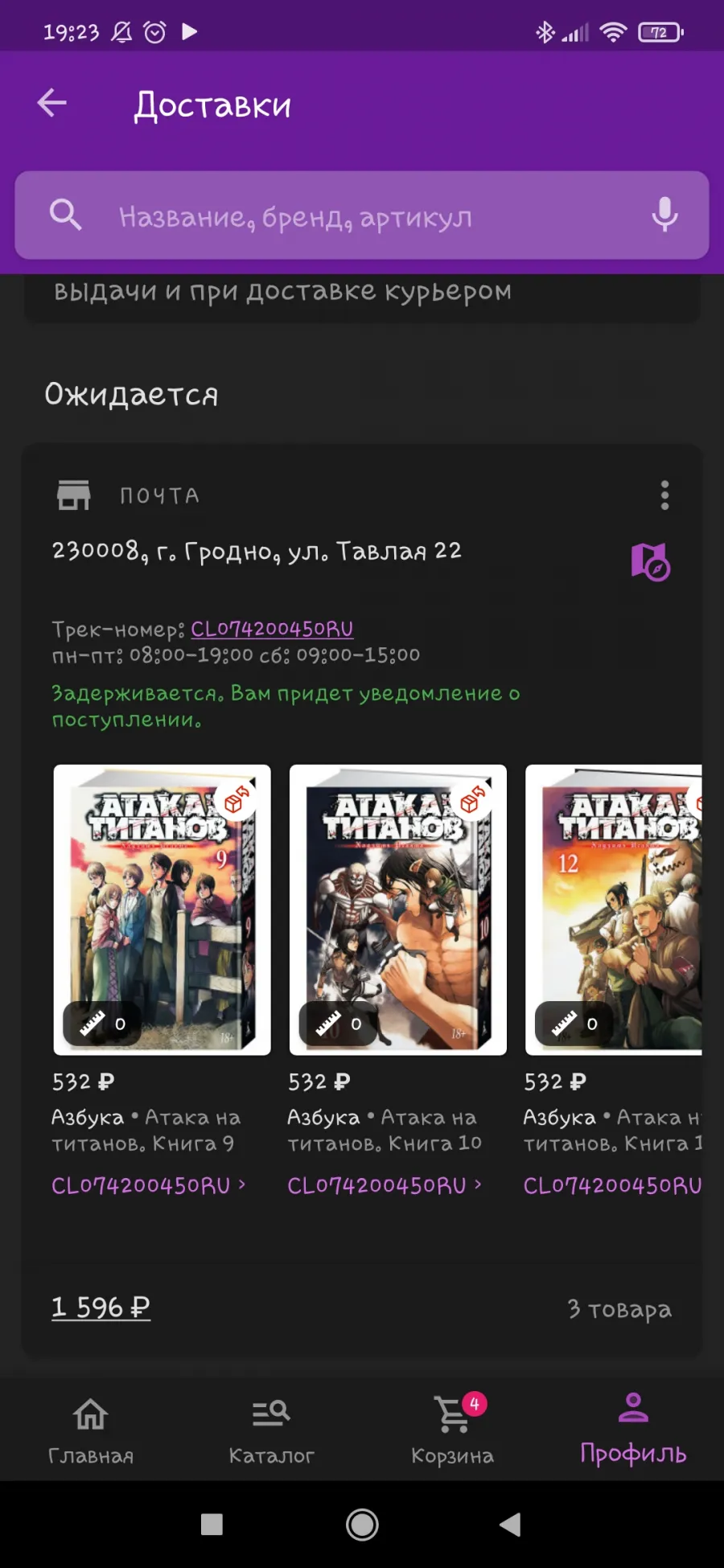Open the Атака титанов Книга 10 product card
This screenshot has height=1568, width=724.
pyautogui.click(x=397, y=909)
